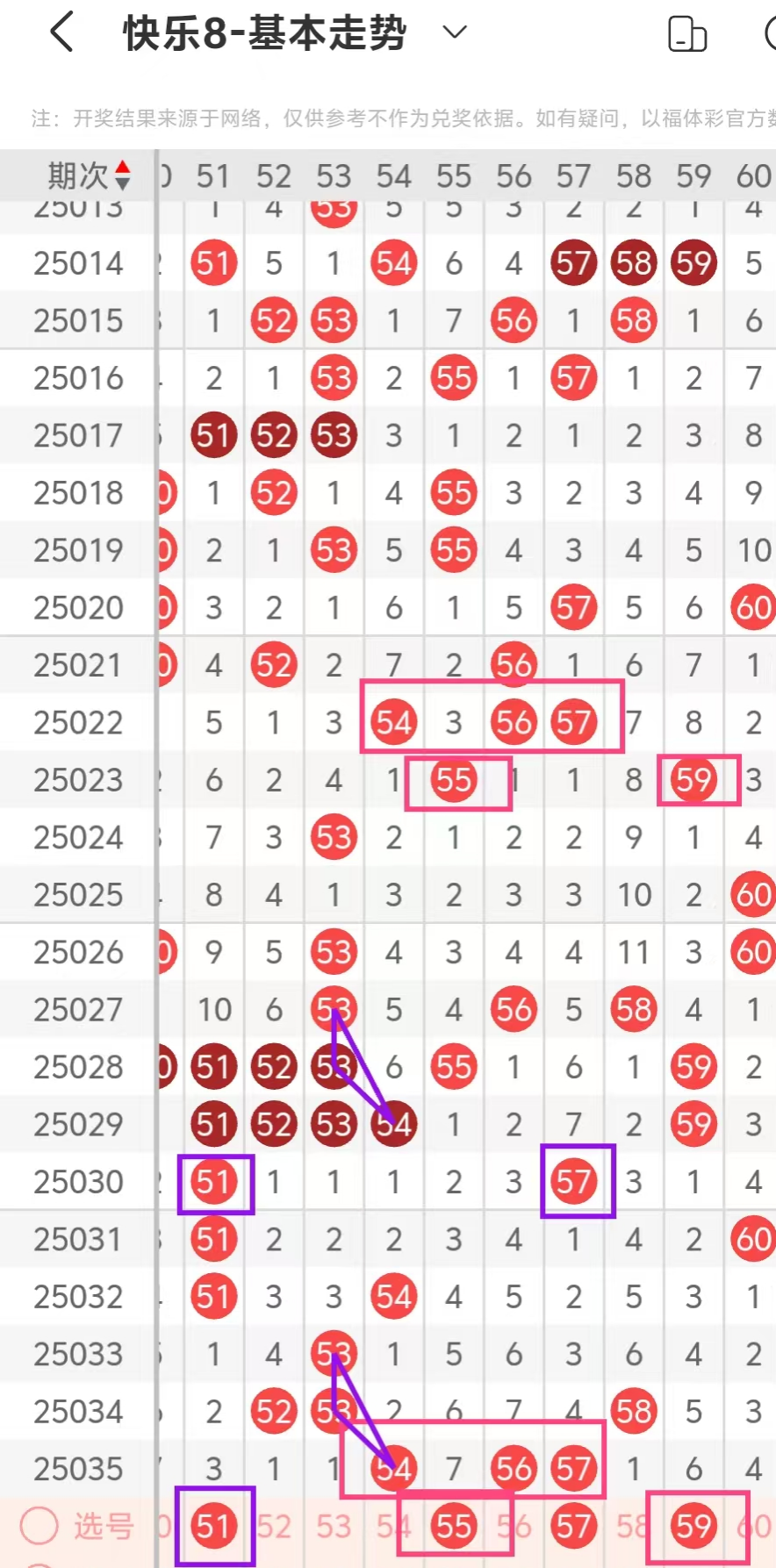776x1568 pixels.
Task: Go back using the back arrow
Action: coord(61,33)
